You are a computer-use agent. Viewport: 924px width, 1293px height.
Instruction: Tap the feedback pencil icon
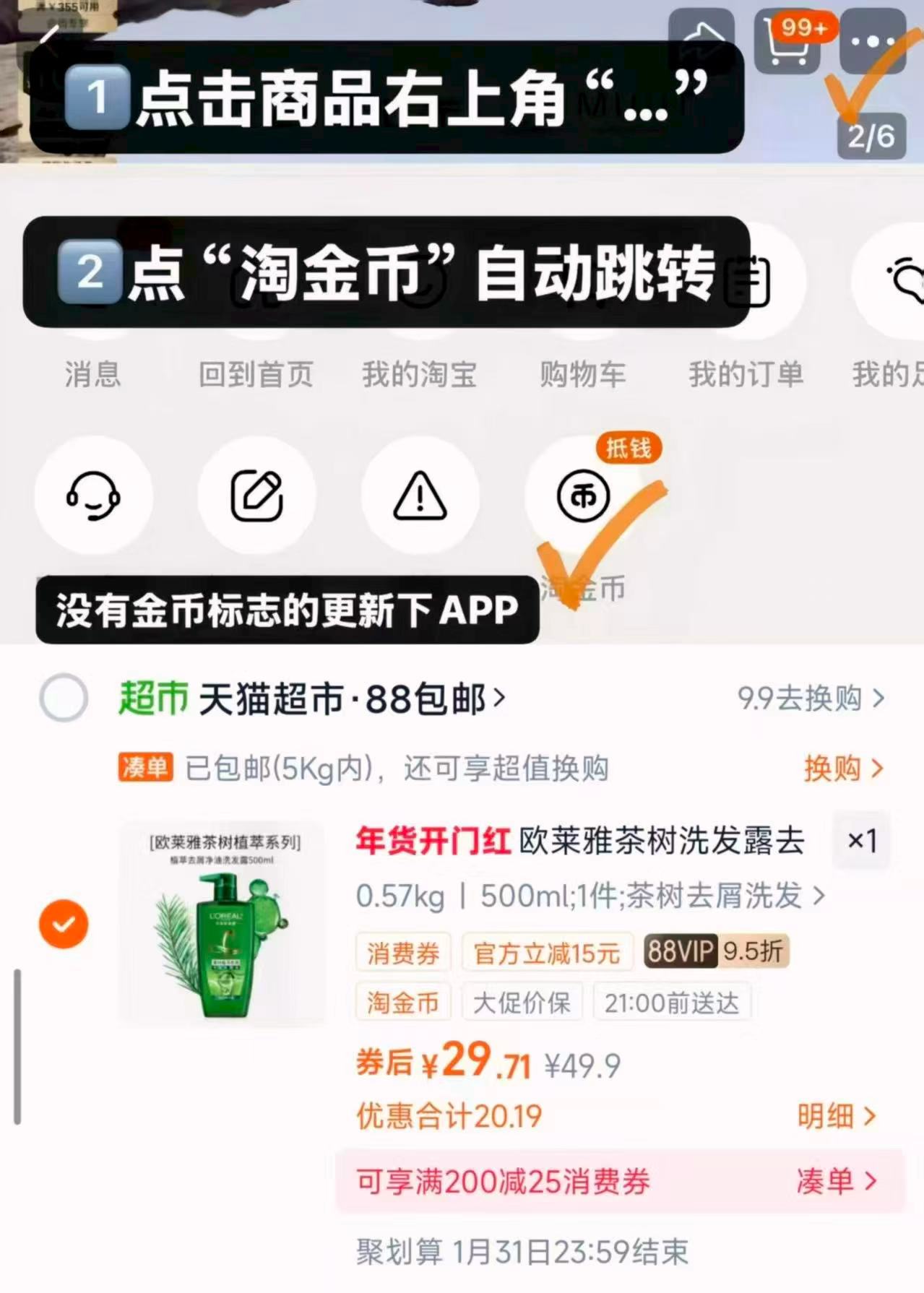[x=257, y=496]
